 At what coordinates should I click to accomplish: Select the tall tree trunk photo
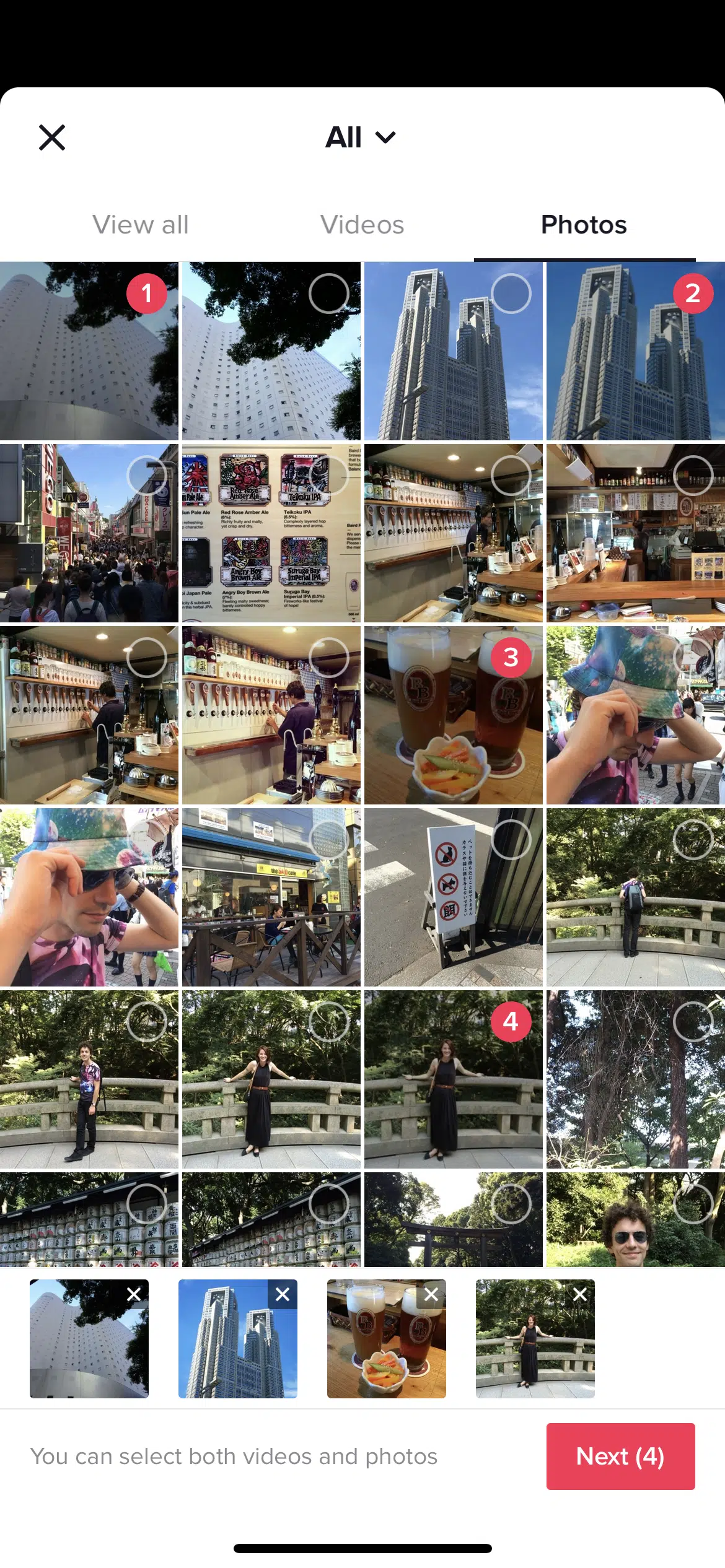tap(693, 1022)
